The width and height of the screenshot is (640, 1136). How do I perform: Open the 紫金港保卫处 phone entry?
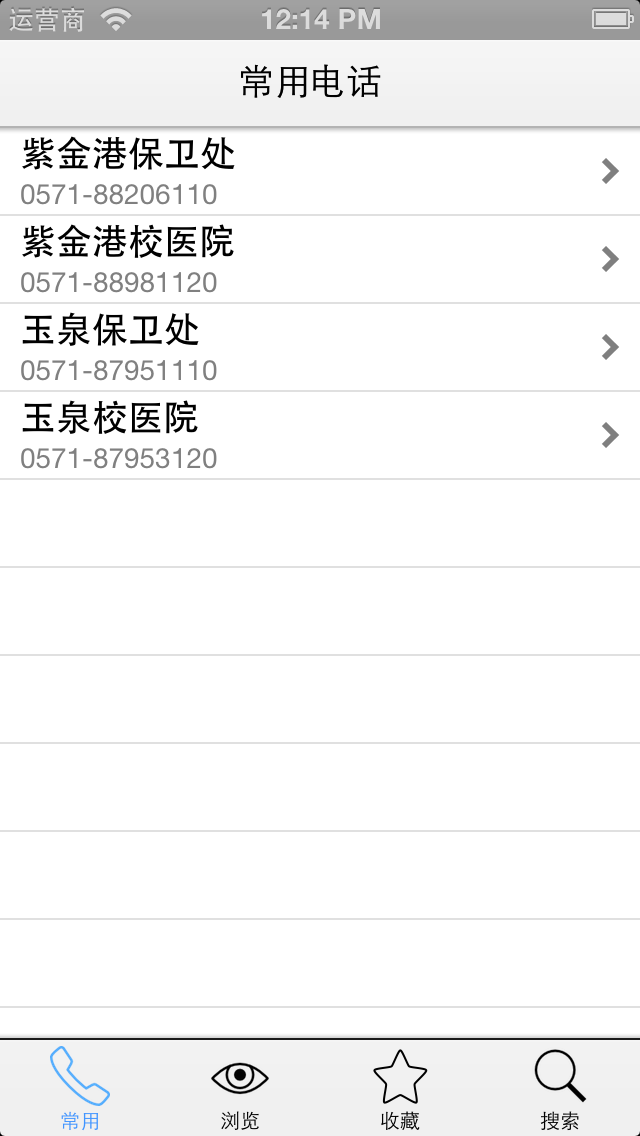(x=320, y=172)
